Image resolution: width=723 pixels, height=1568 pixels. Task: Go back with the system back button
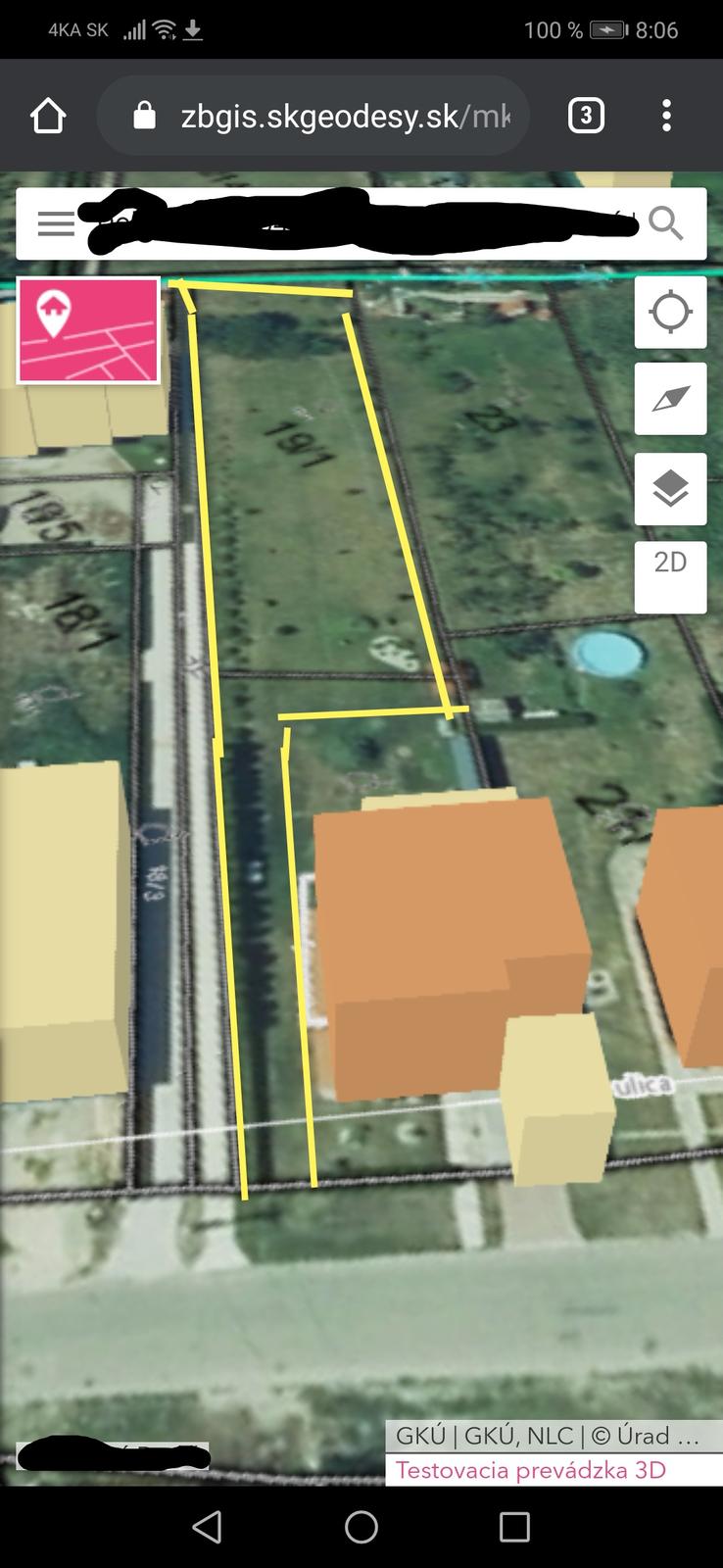[x=207, y=1527]
